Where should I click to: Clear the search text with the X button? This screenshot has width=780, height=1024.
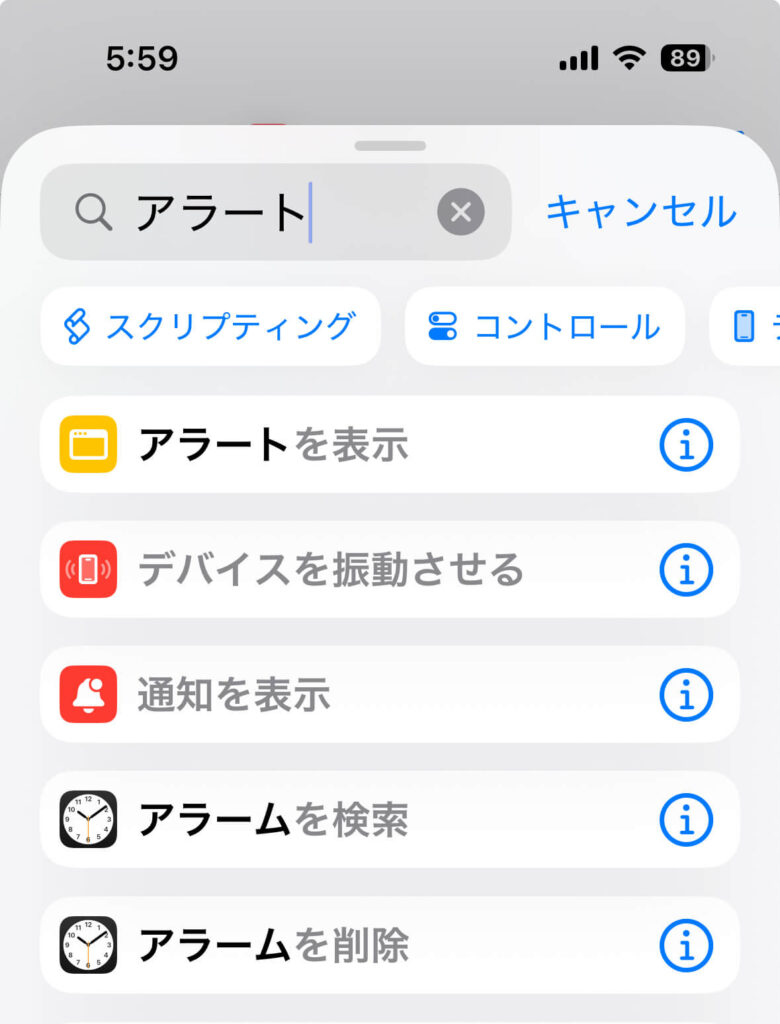[x=461, y=212]
